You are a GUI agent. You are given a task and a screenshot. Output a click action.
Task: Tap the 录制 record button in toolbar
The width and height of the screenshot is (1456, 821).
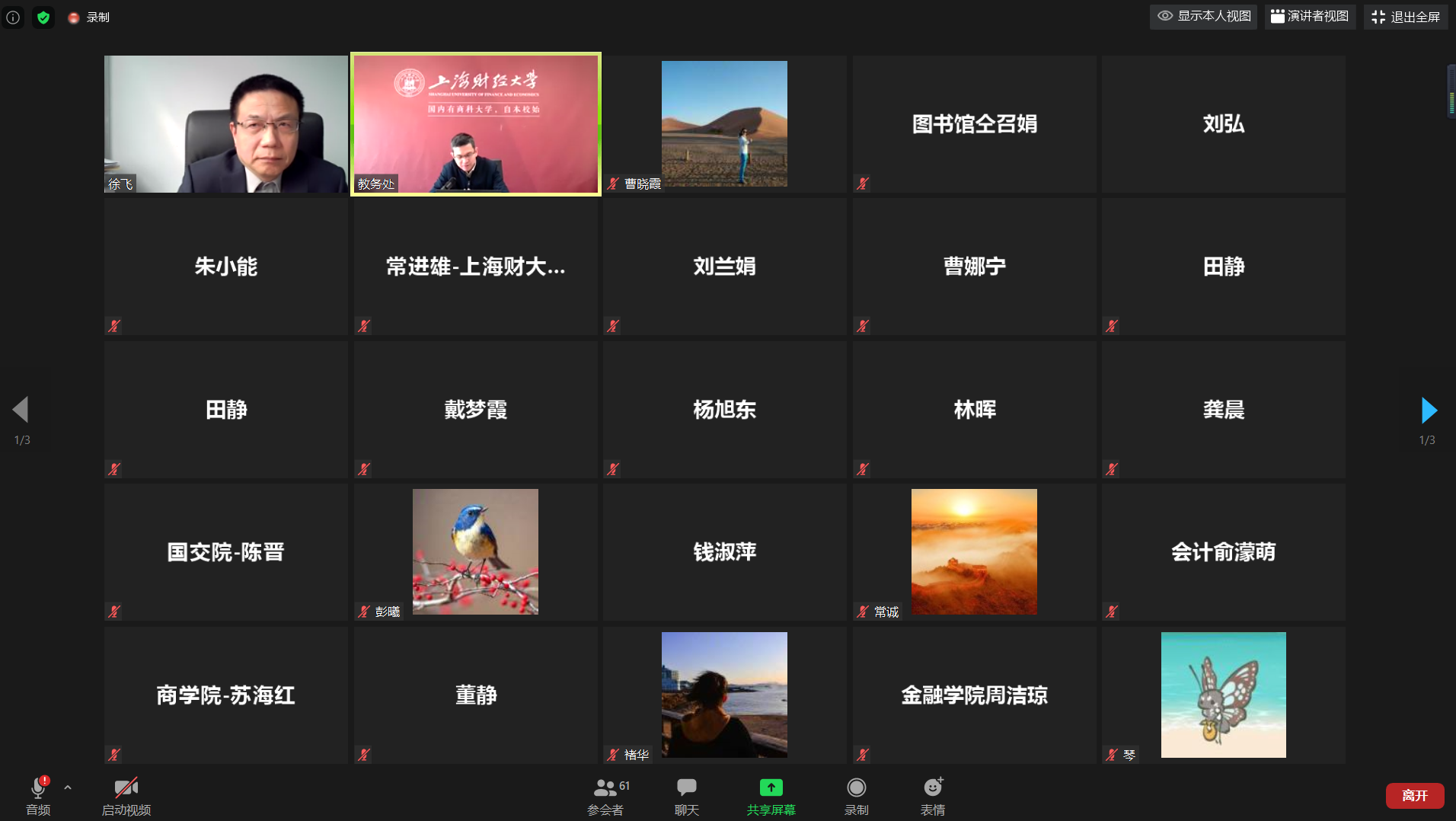click(856, 795)
